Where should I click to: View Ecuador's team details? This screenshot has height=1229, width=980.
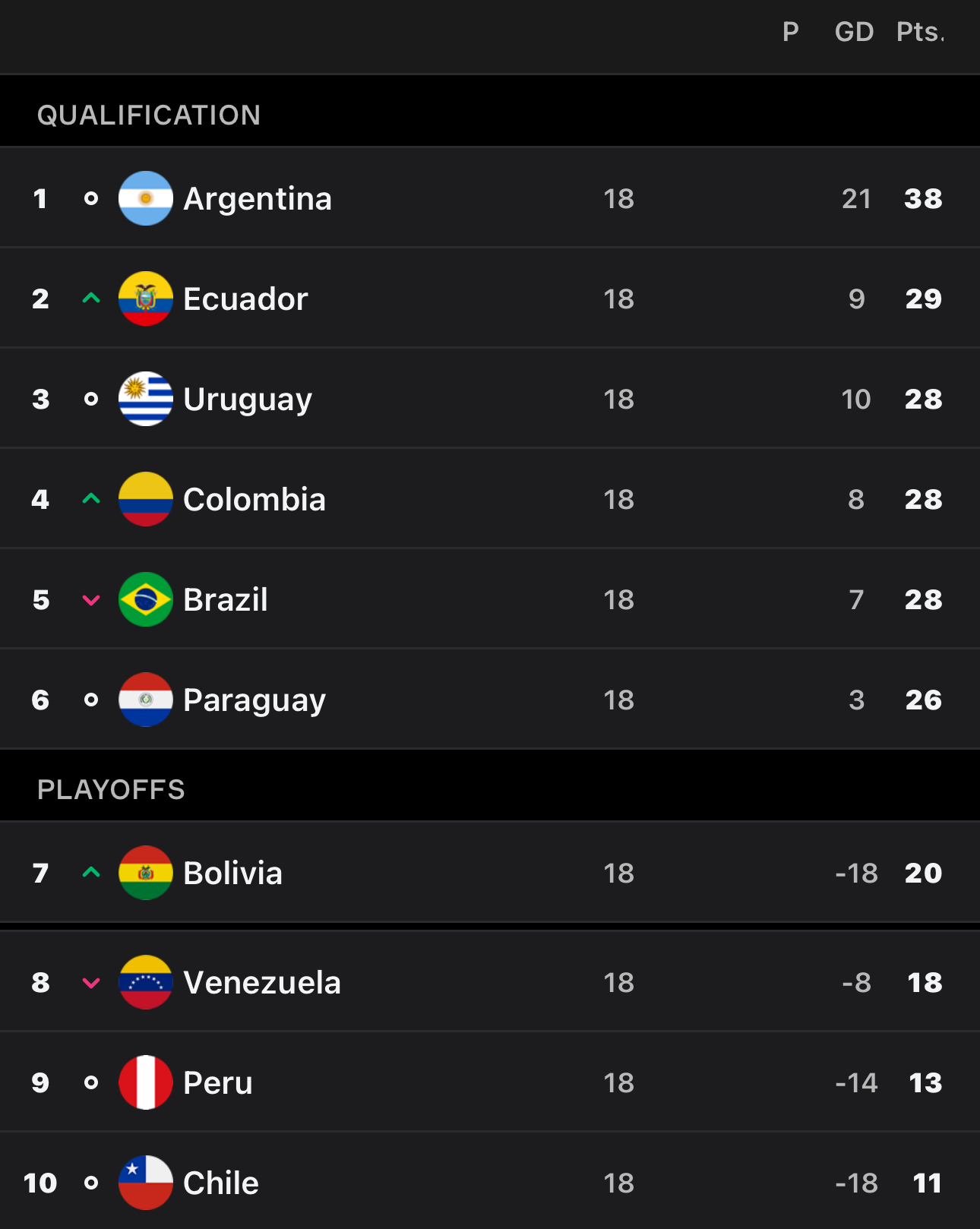pos(245,299)
